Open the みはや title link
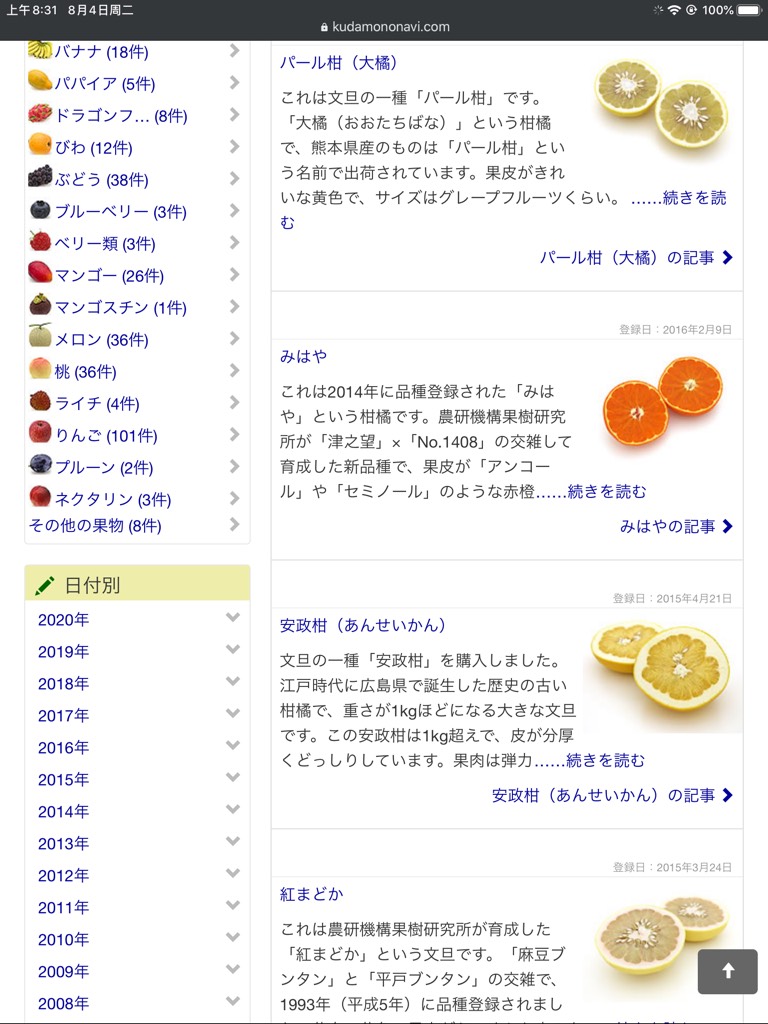This screenshot has height=1024, width=768. 303,356
